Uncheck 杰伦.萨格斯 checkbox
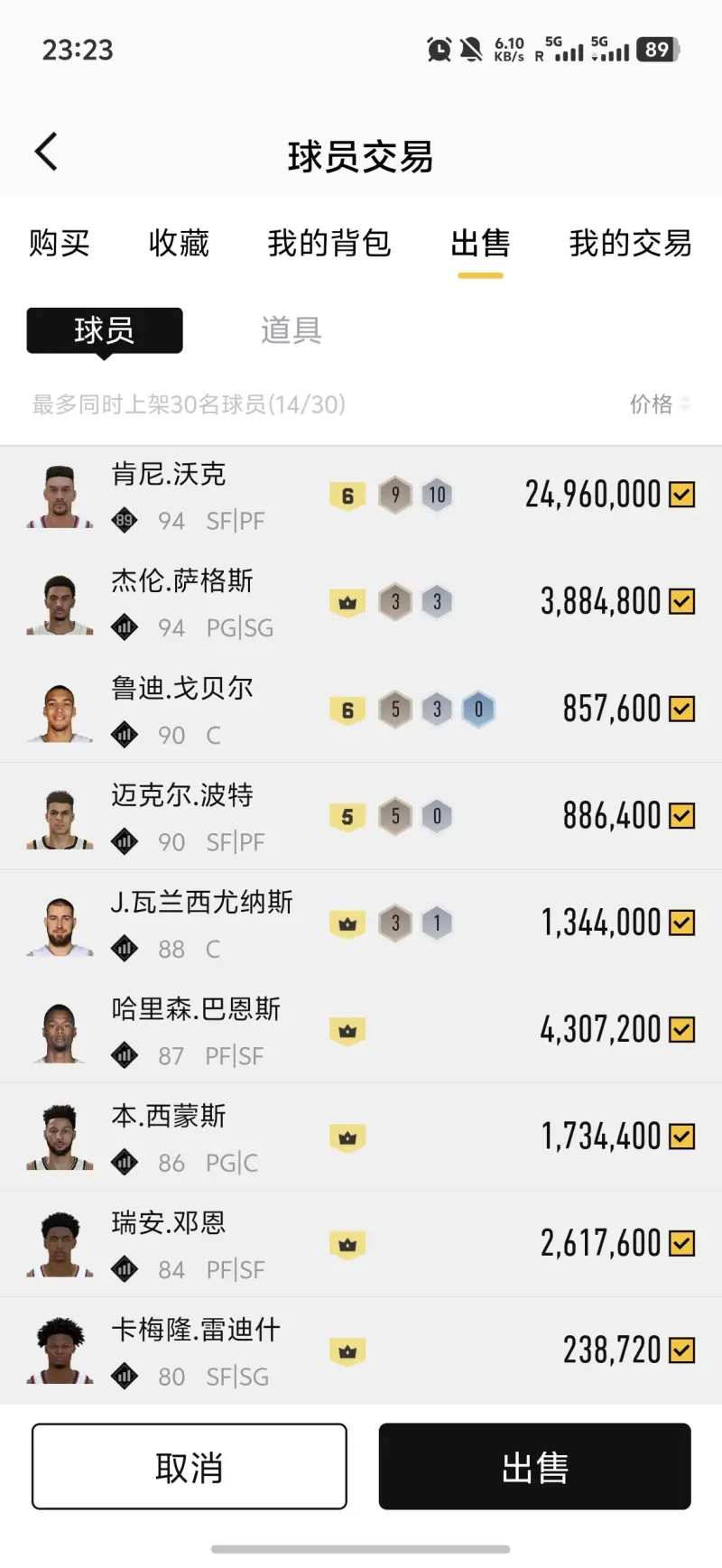722x1568 pixels. click(x=682, y=601)
